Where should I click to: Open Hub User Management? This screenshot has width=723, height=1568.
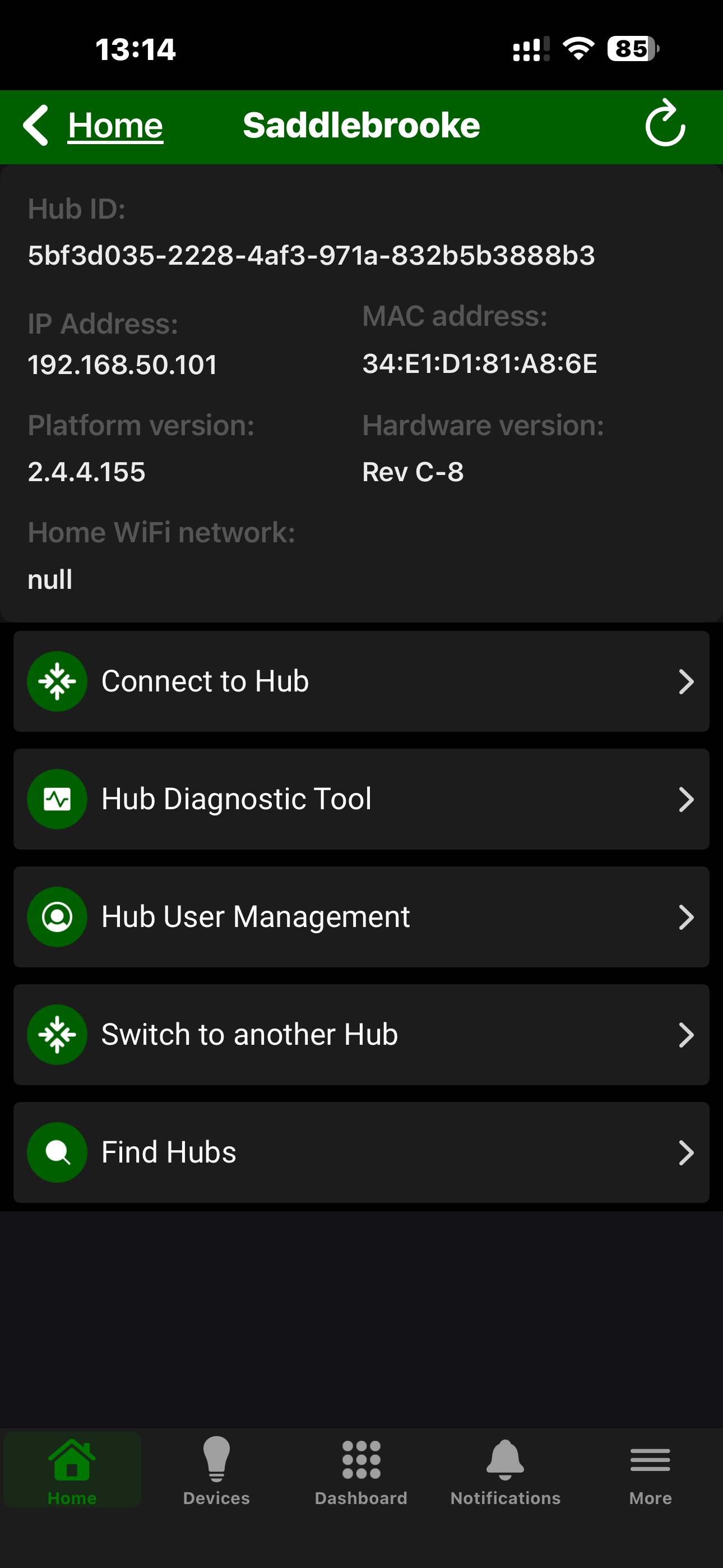[361, 917]
